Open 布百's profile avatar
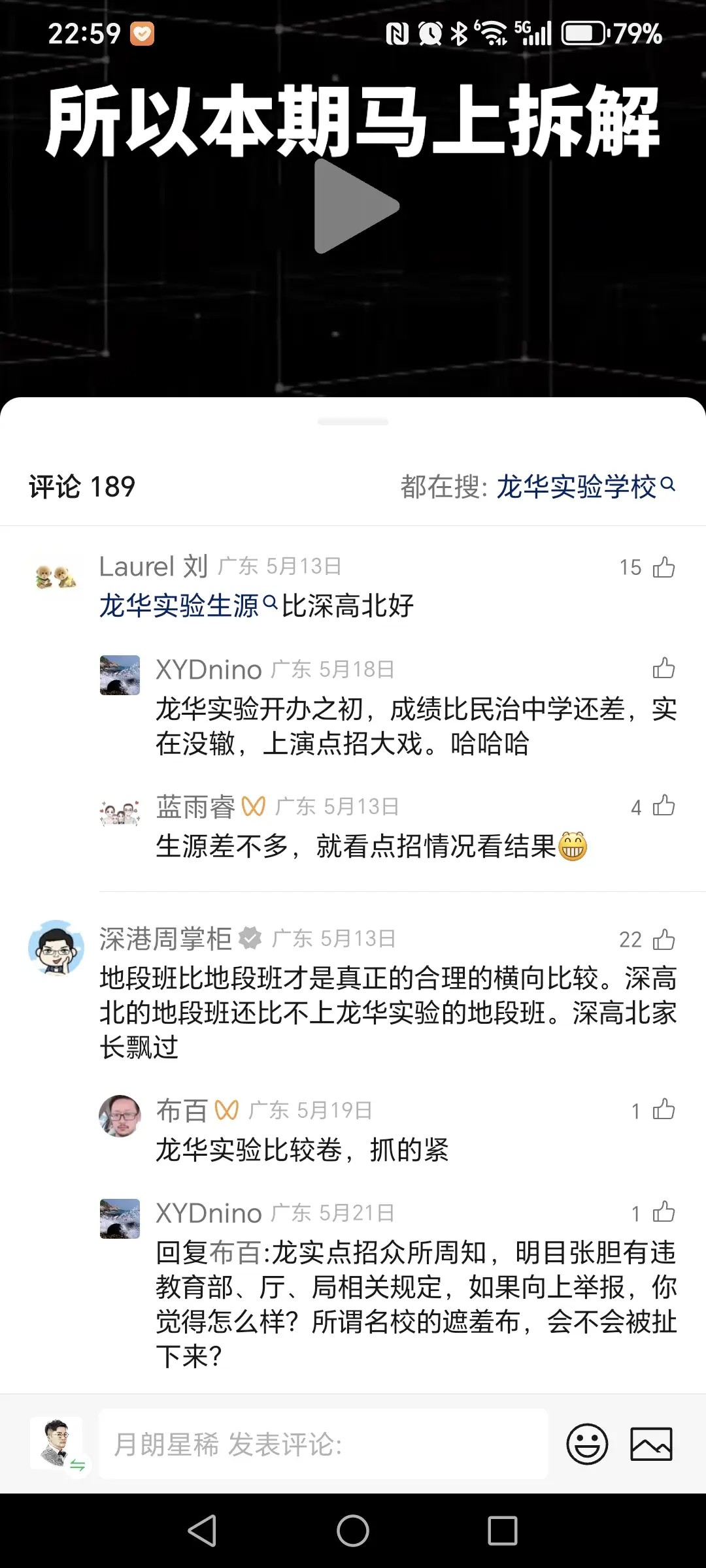The height and width of the screenshot is (1568, 706). (x=120, y=1117)
